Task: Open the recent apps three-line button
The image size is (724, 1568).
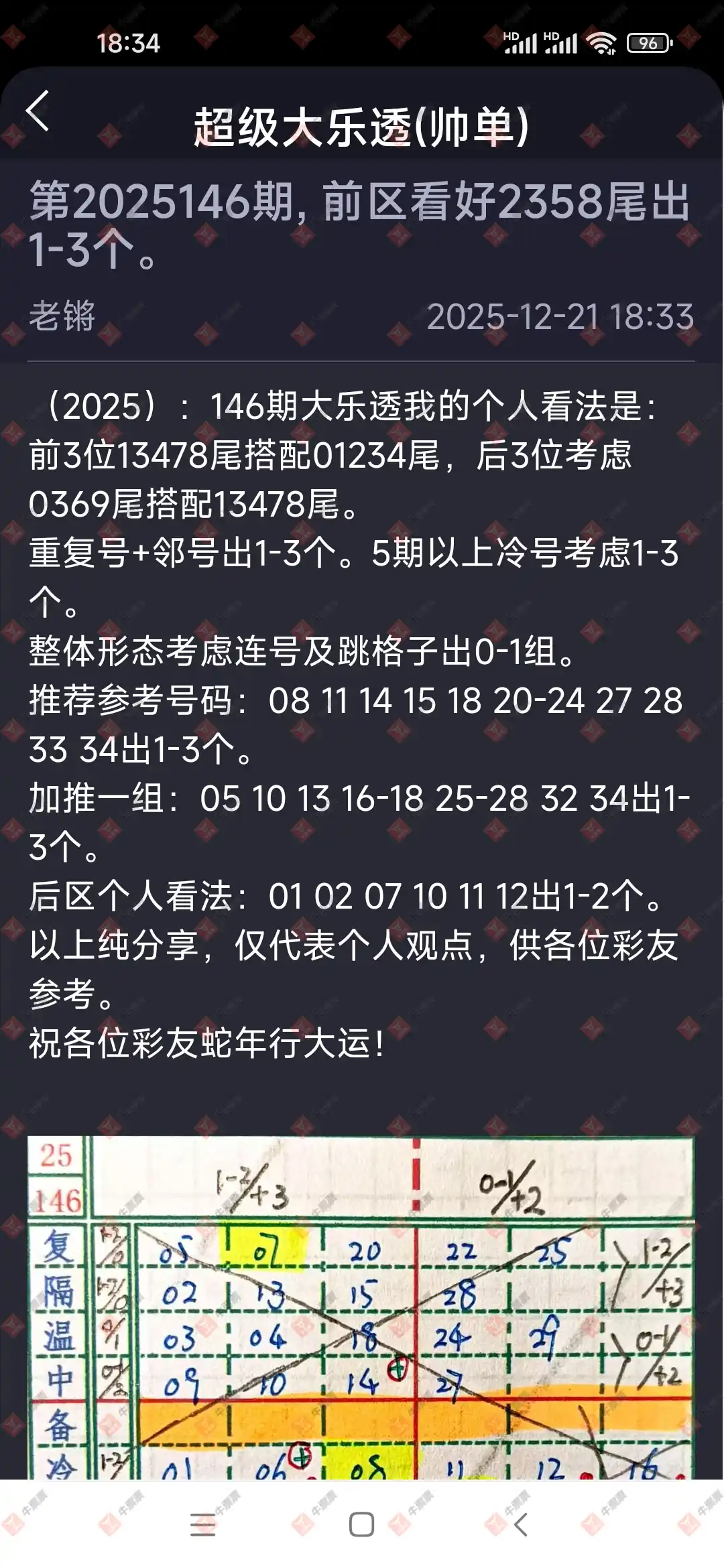Action: [199, 1522]
